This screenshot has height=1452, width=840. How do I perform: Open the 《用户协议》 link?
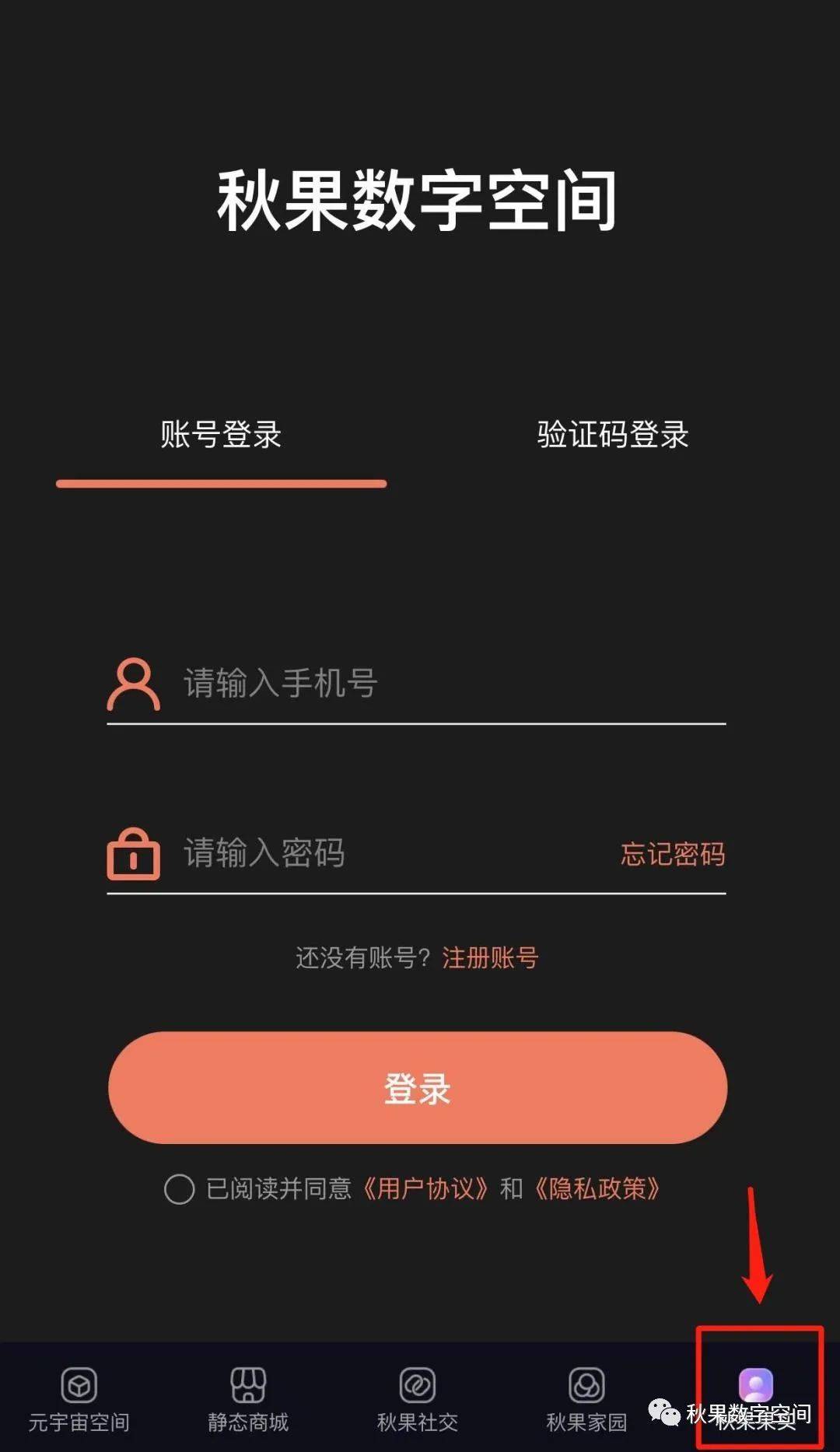[426, 1188]
